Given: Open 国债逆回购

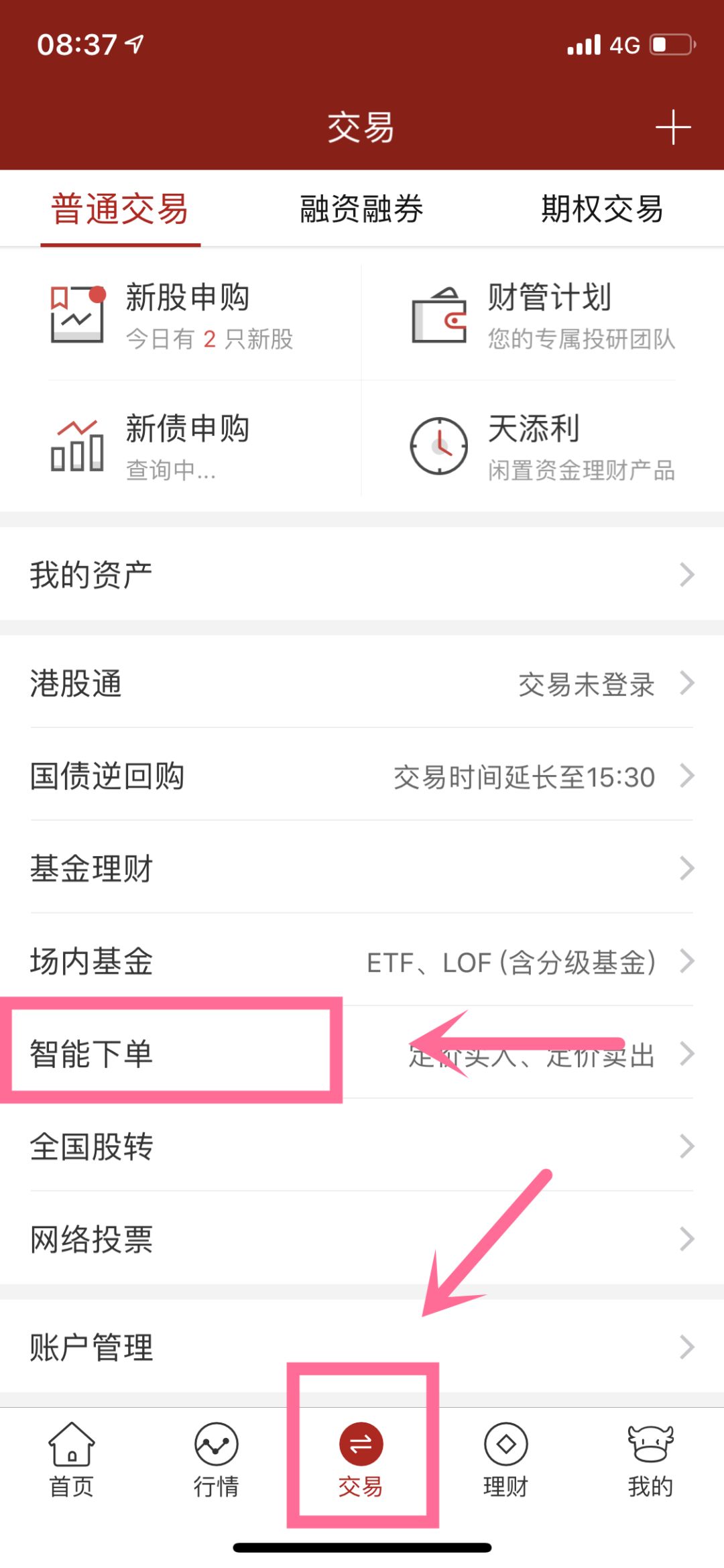Looking at the screenshot, I should coord(362,776).
